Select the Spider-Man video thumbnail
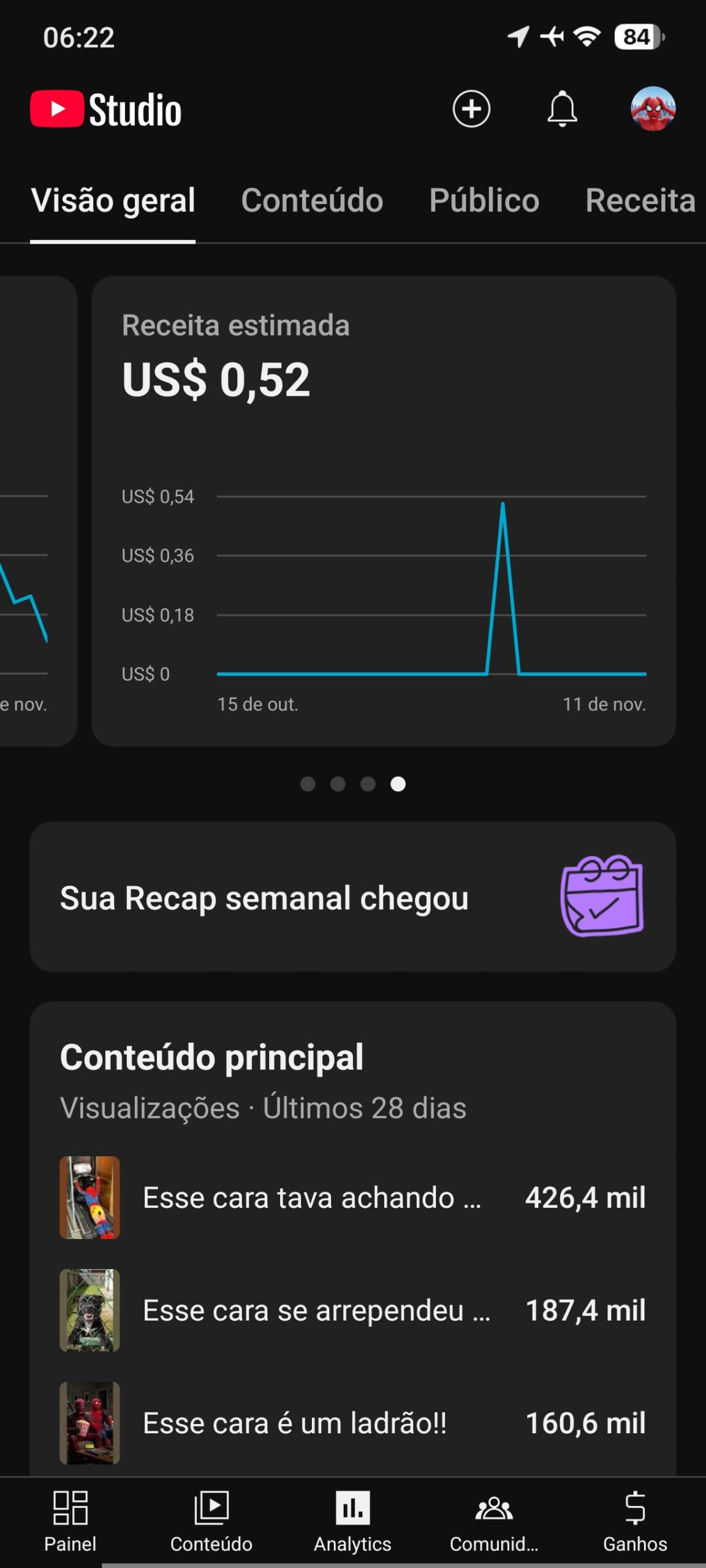Screen dimensions: 706x1568 coord(89,1197)
